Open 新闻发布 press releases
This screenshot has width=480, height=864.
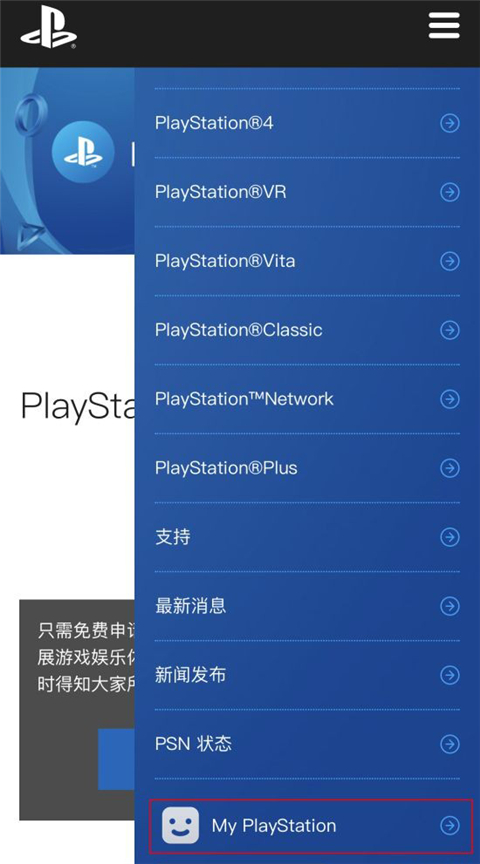coord(308,675)
